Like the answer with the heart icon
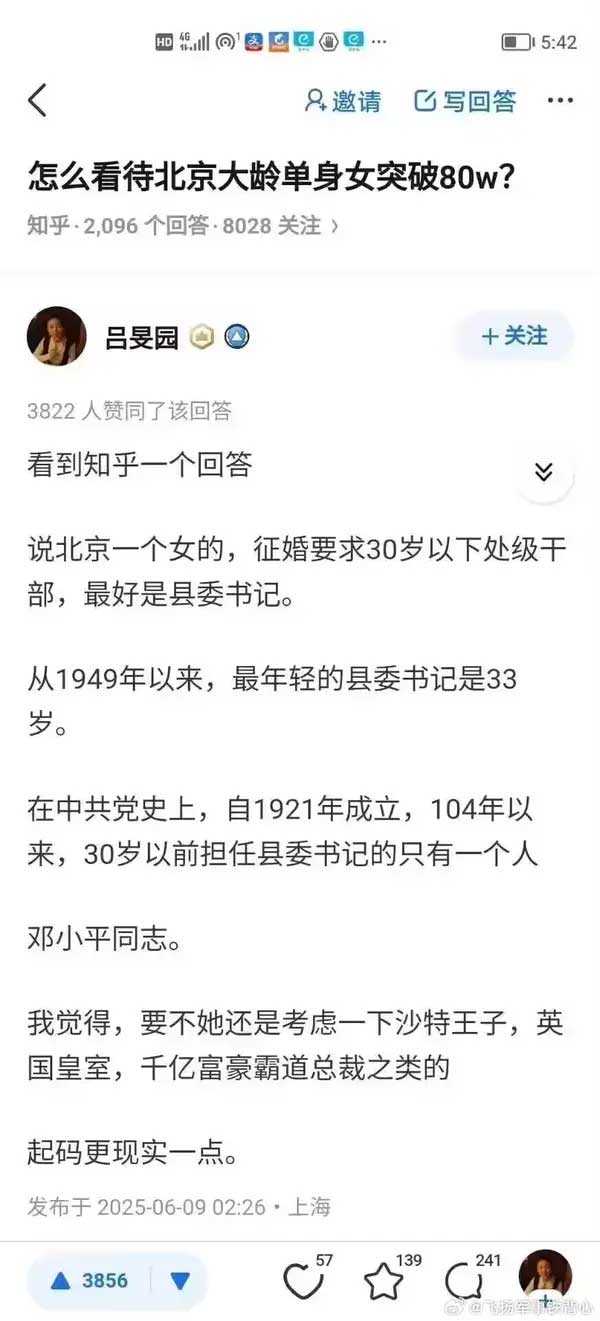This screenshot has width=600, height=1321. (x=299, y=1281)
